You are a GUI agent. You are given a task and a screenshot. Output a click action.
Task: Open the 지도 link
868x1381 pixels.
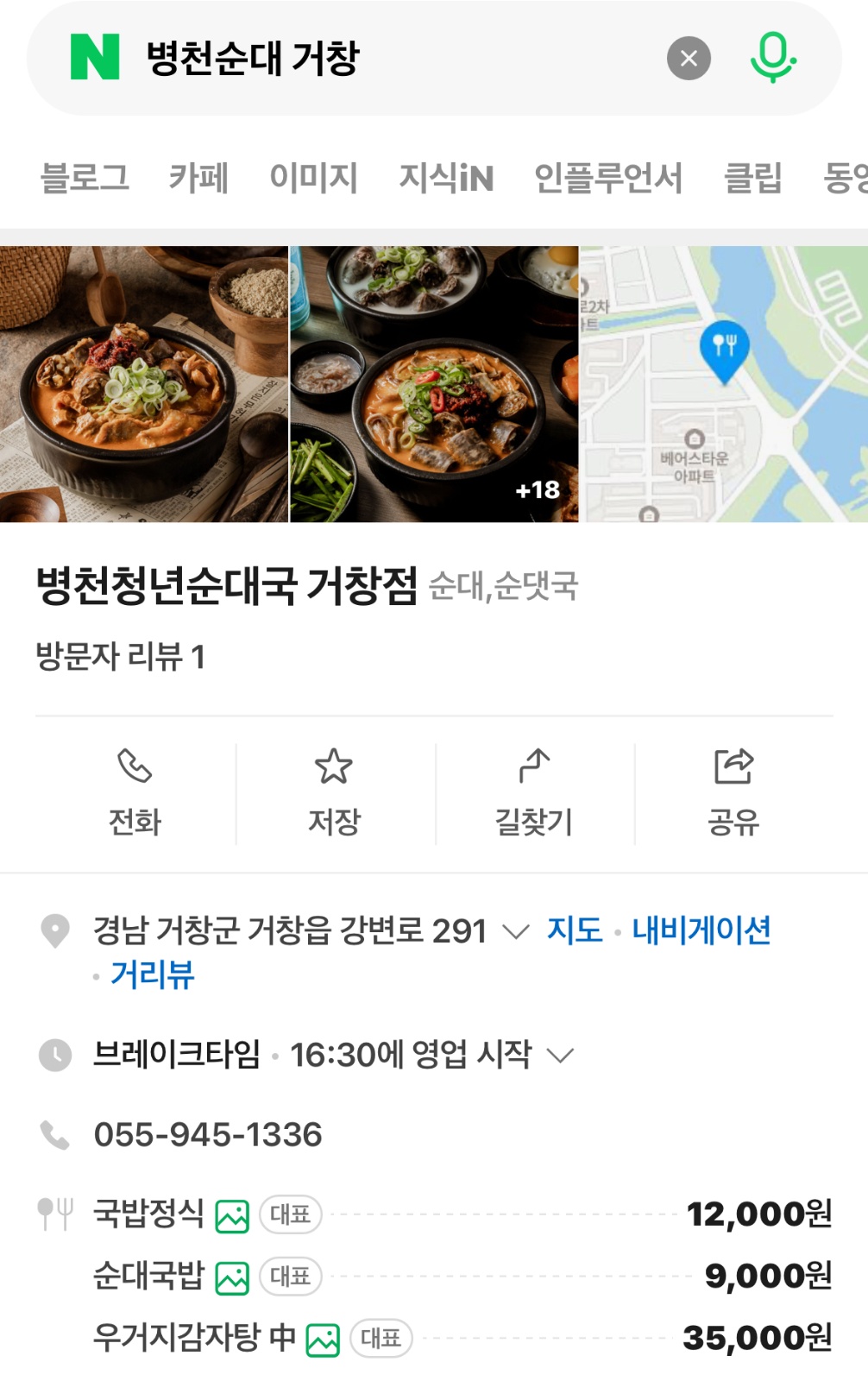pyautogui.click(x=575, y=930)
